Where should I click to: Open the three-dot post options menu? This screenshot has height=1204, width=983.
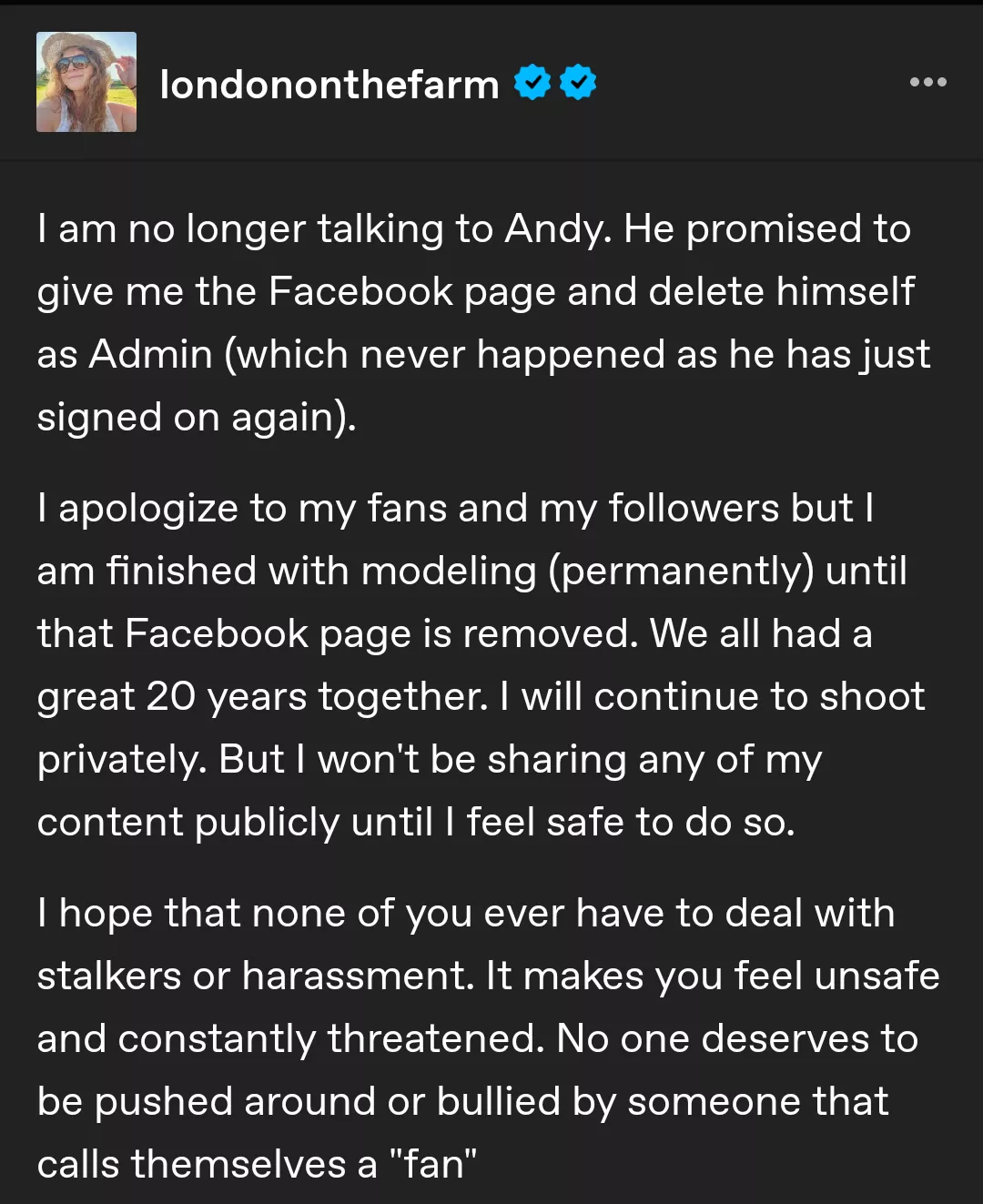pos(927,82)
